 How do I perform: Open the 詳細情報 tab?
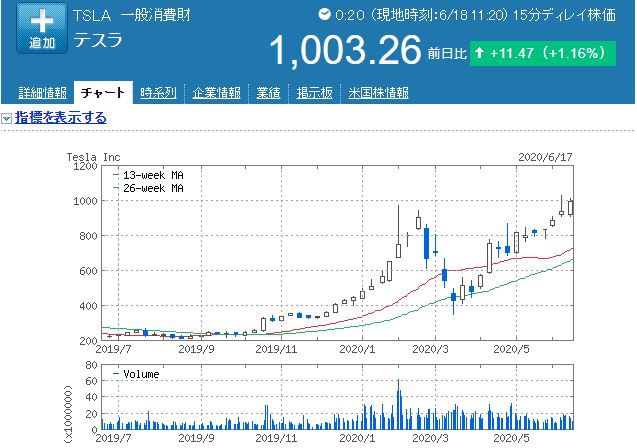click(40, 93)
